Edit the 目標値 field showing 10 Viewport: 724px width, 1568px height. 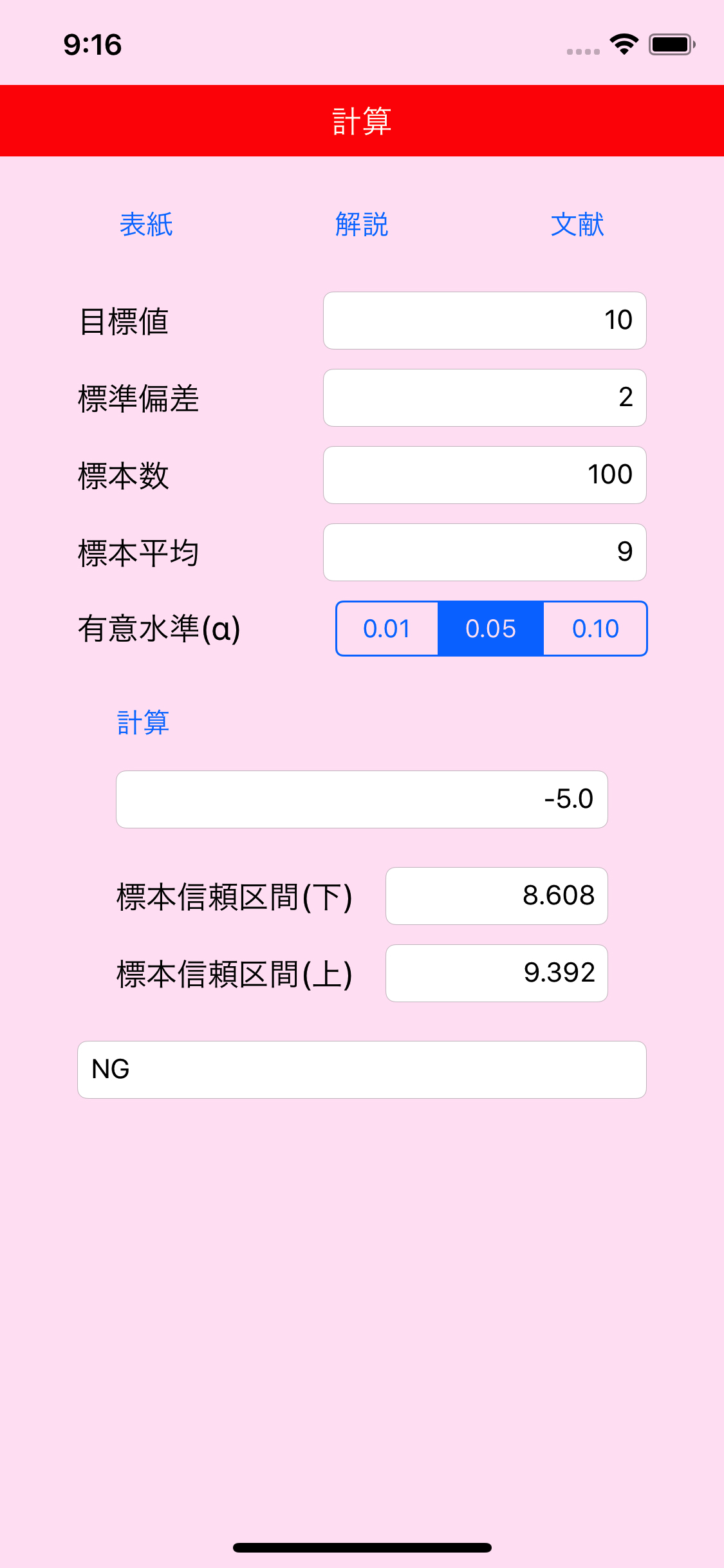(x=485, y=321)
